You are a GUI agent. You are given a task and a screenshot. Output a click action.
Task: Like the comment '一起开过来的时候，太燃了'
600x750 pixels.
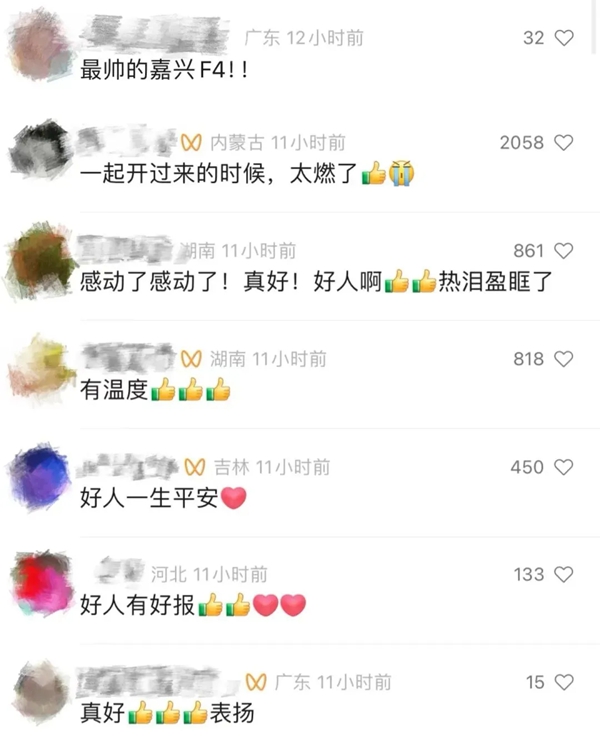pyautogui.click(x=564, y=143)
